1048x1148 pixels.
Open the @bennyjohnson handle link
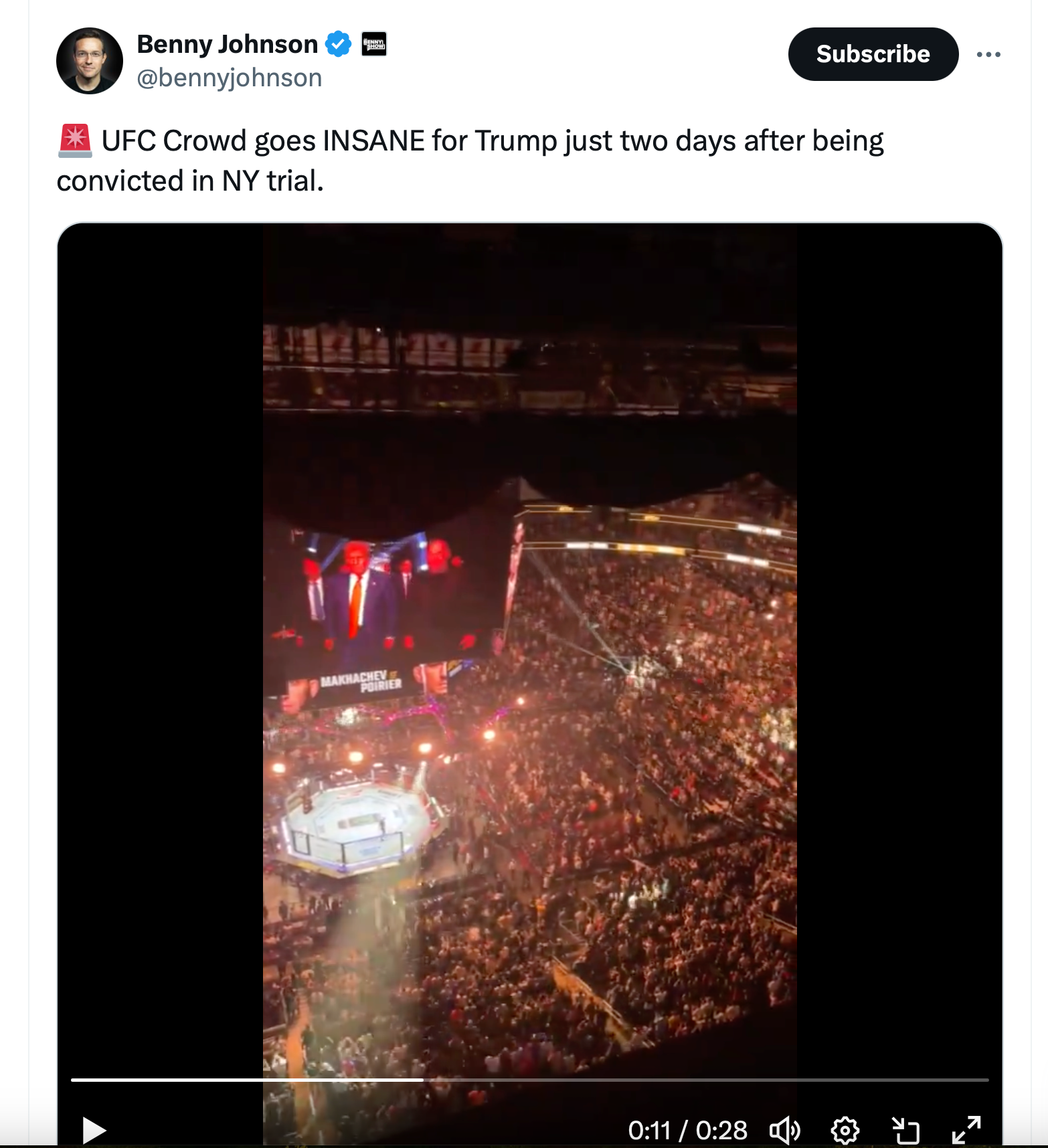tap(229, 78)
